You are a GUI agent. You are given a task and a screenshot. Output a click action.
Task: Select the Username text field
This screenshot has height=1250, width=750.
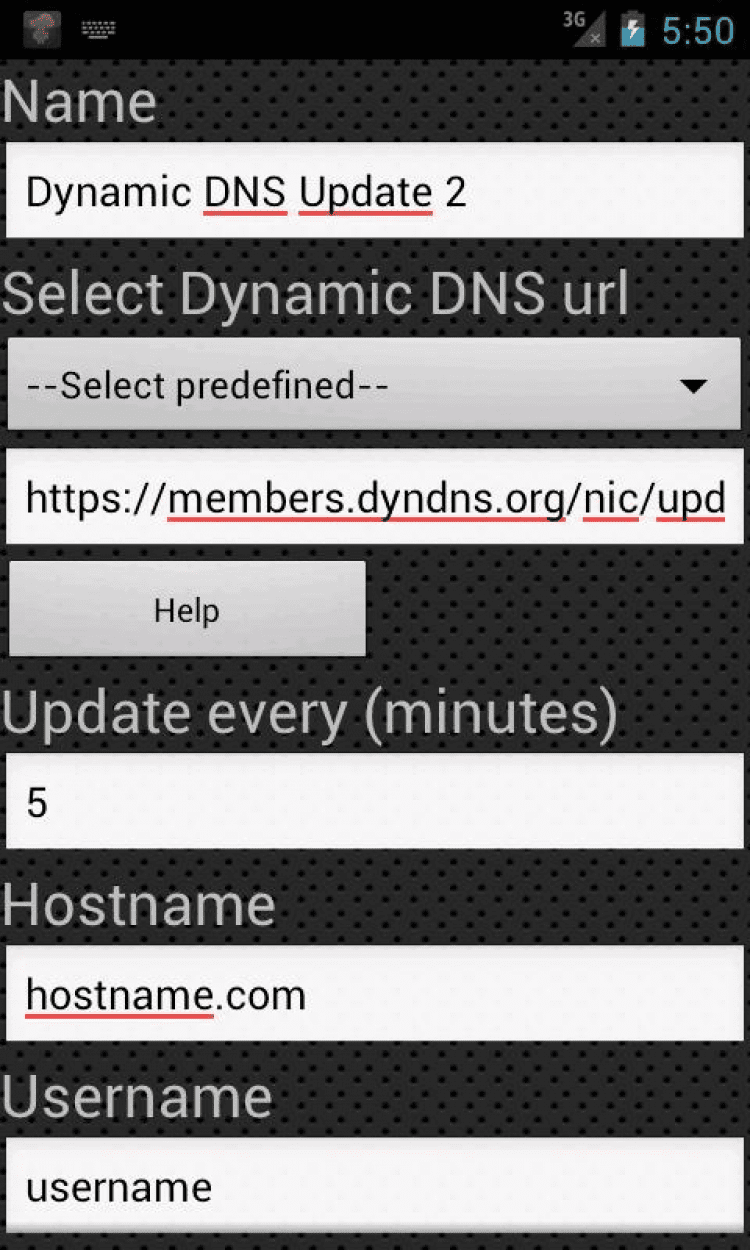click(x=375, y=1186)
